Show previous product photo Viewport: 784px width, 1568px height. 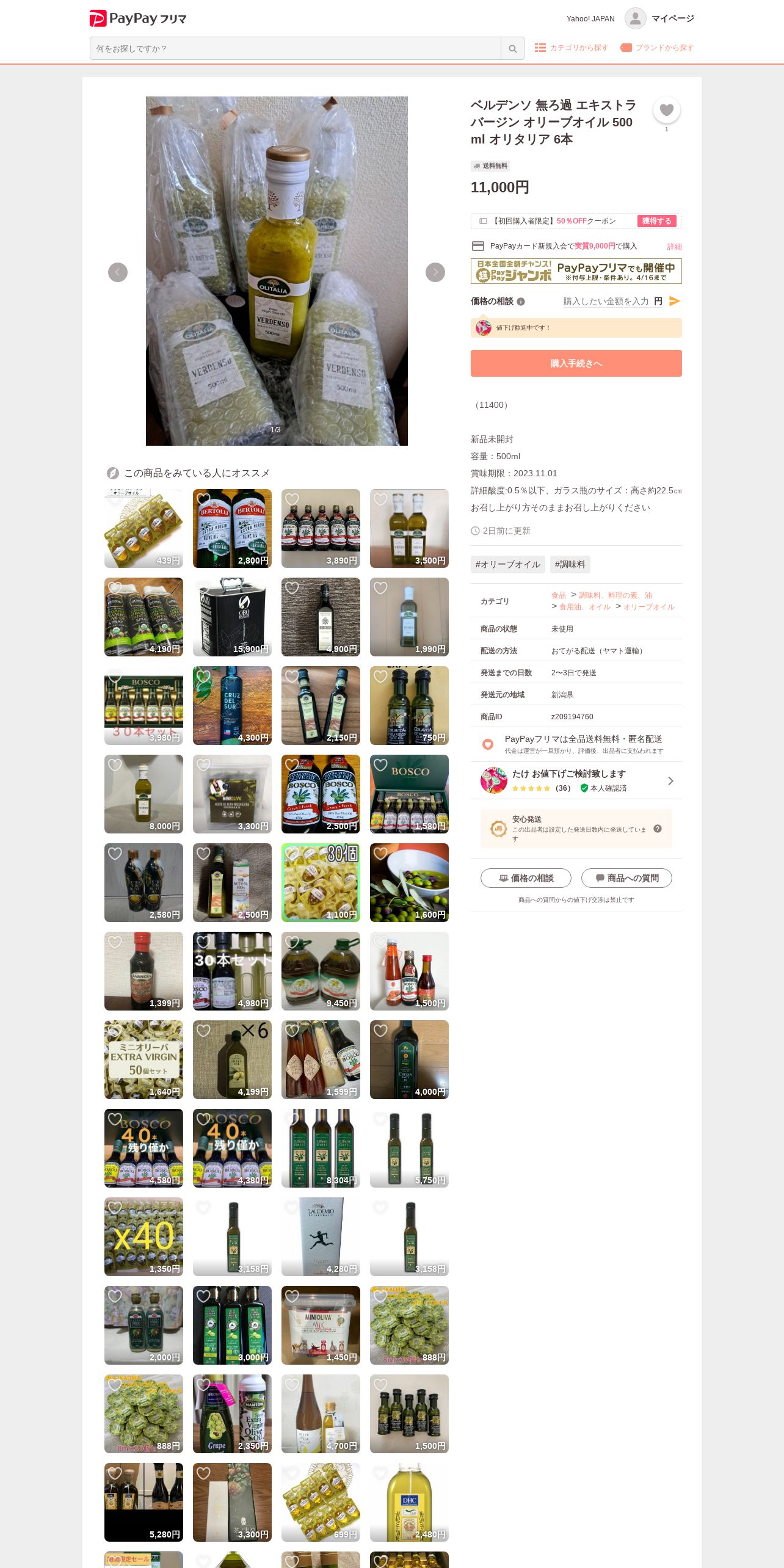pyautogui.click(x=118, y=272)
